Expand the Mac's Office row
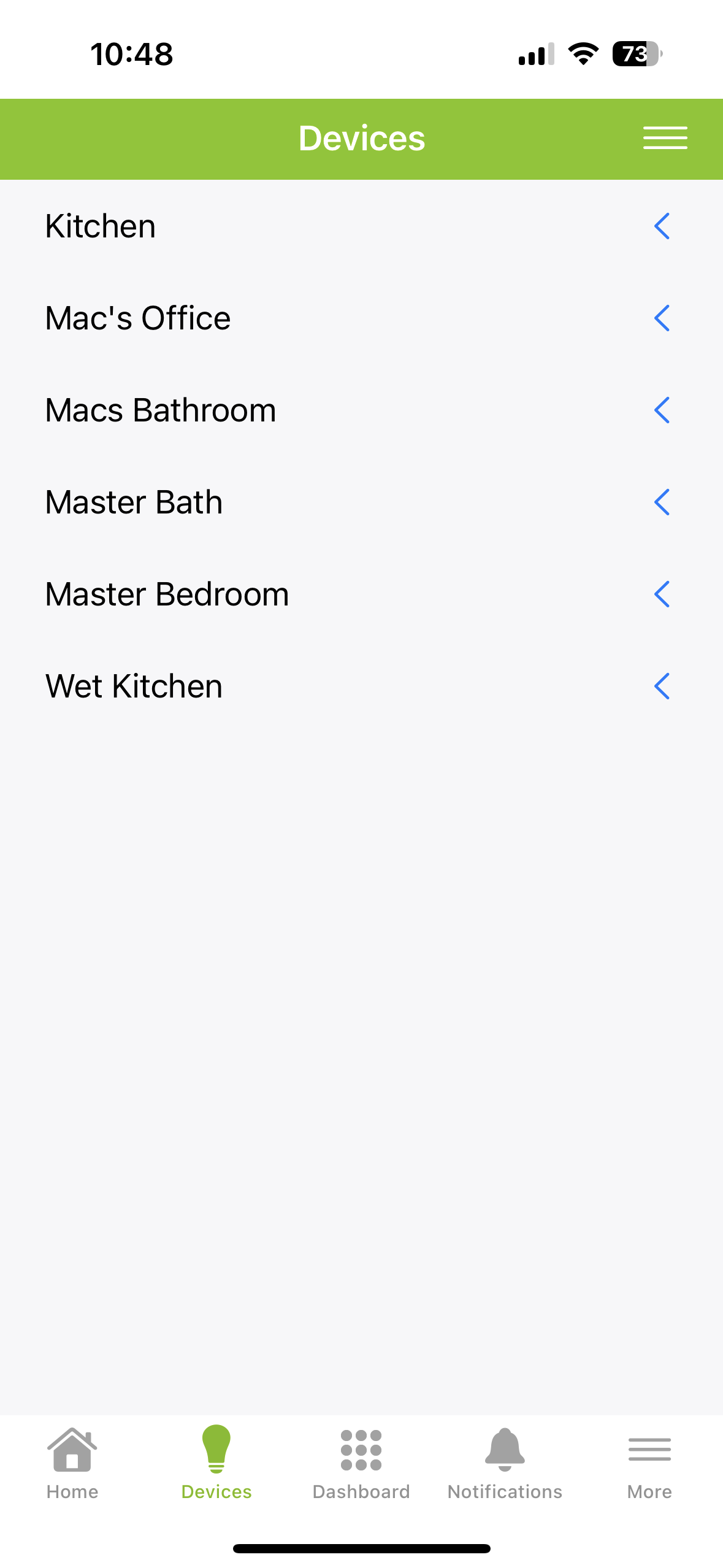The height and width of the screenshot is (1568, 723). pyautogui.click(x=361, y=318)
